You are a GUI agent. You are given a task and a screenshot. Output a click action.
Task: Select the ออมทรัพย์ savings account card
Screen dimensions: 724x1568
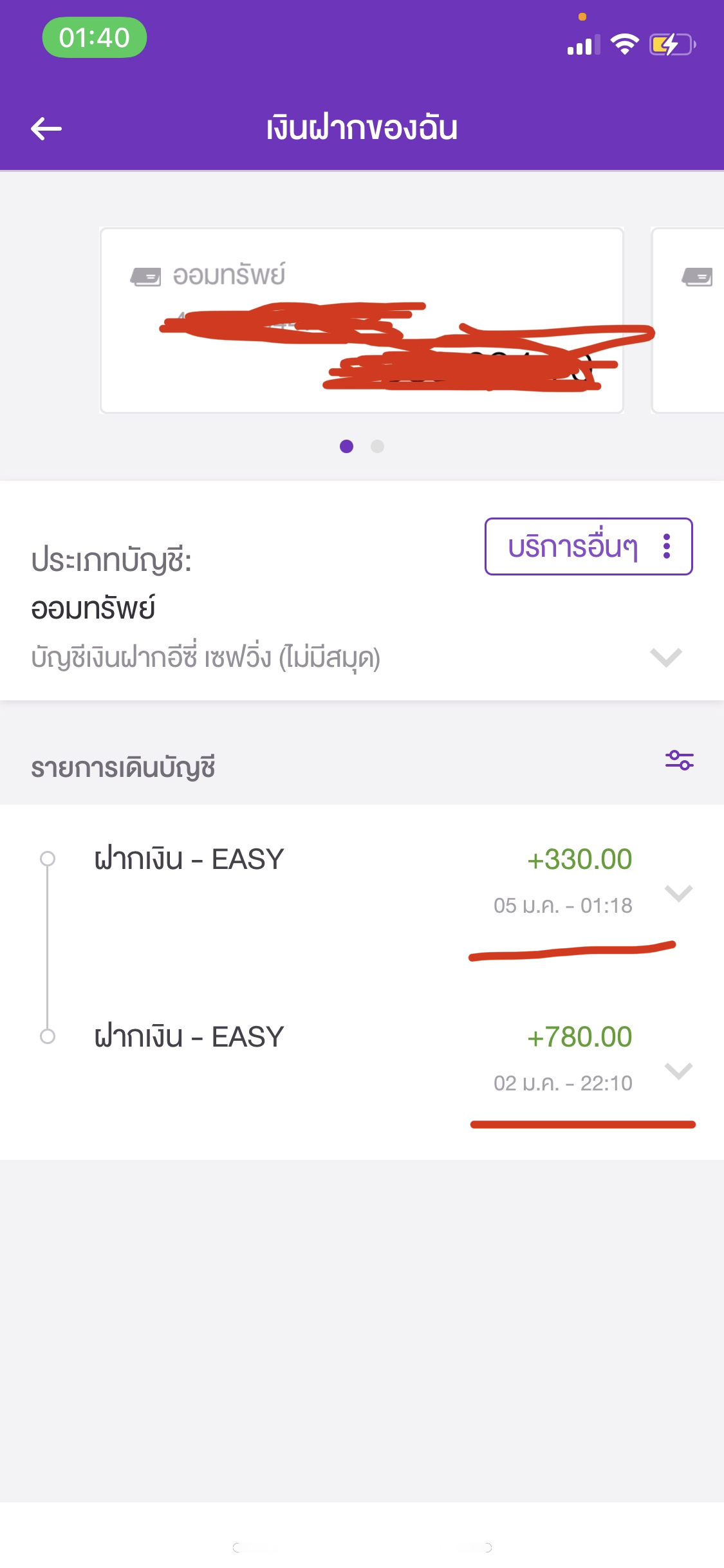pos(362,320)
